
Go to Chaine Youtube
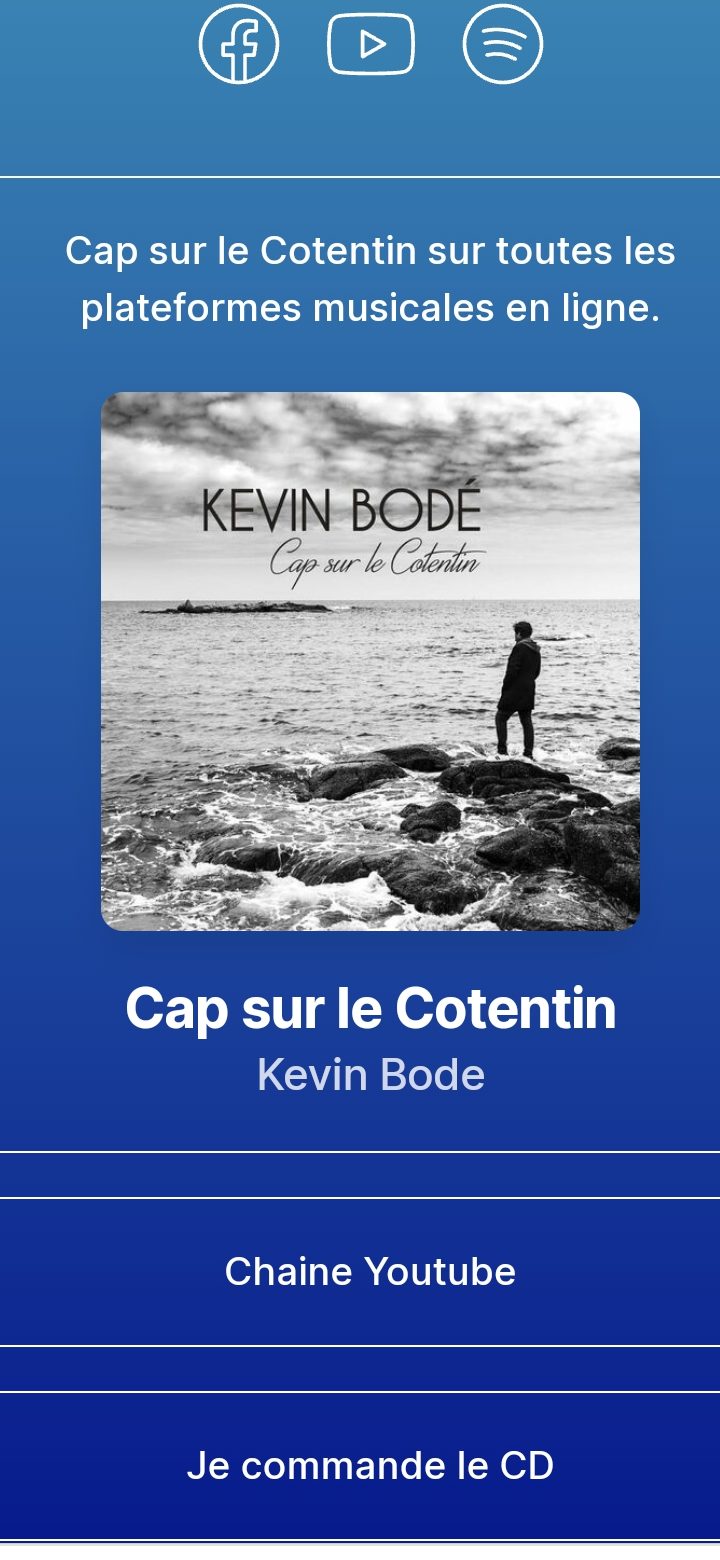pos(370,1272)
